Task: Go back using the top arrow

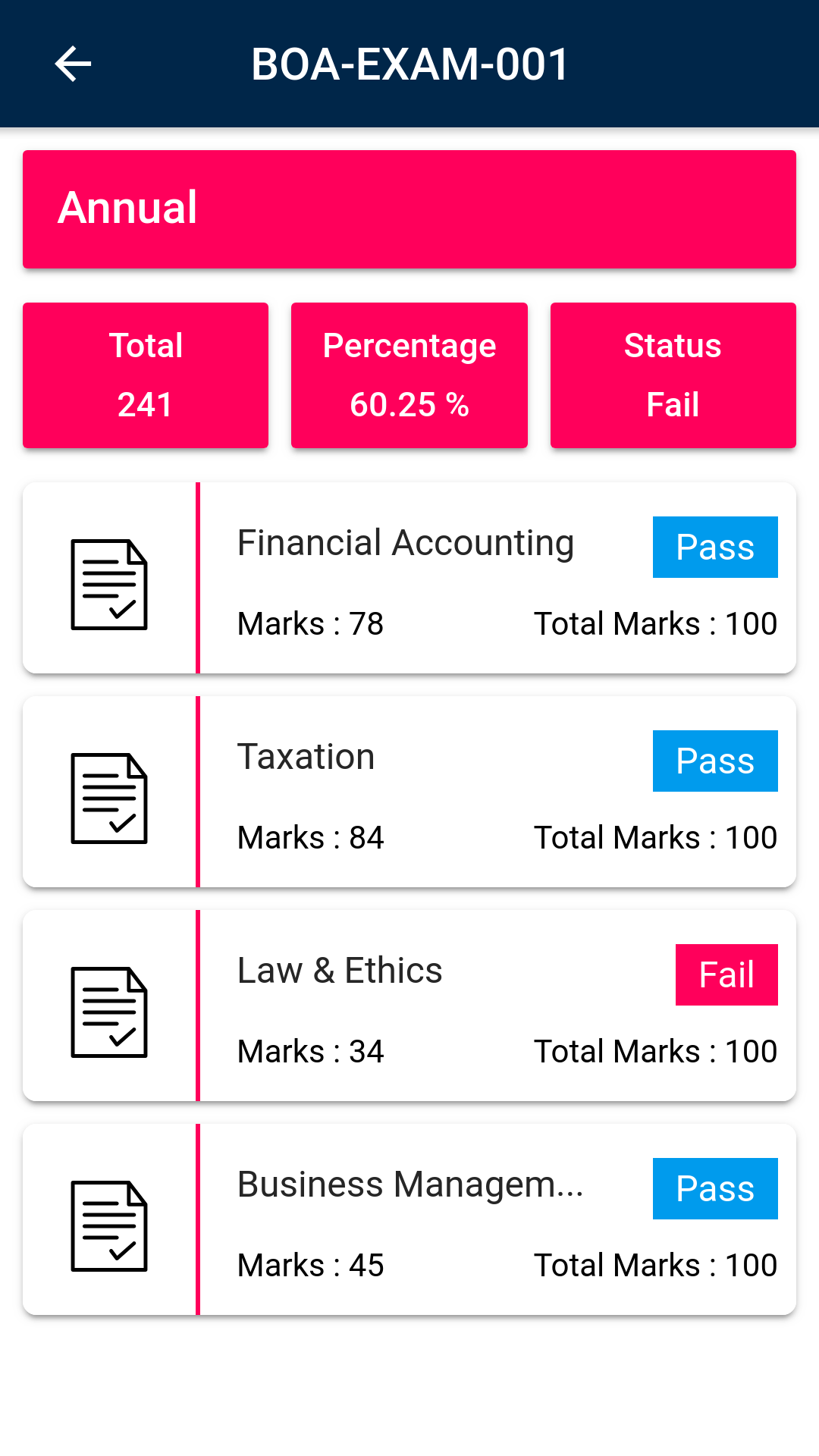Action: [x=73, y=64]
